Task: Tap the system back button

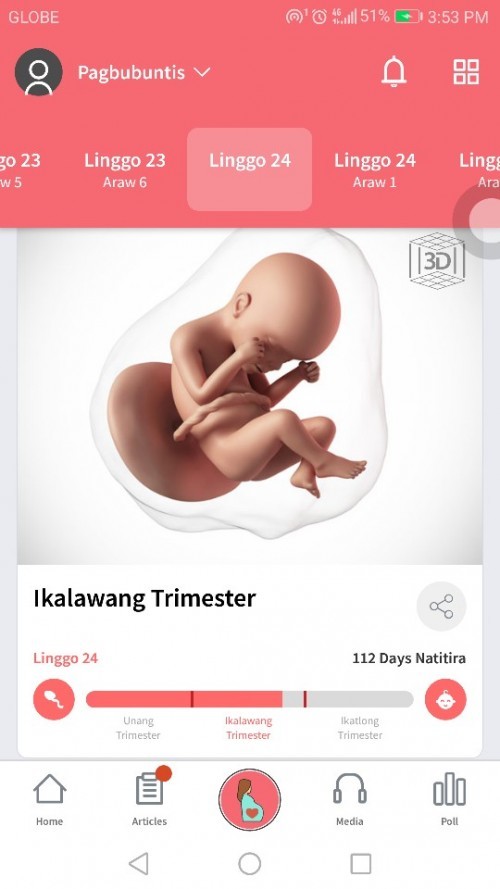Action: pos(138,864)
